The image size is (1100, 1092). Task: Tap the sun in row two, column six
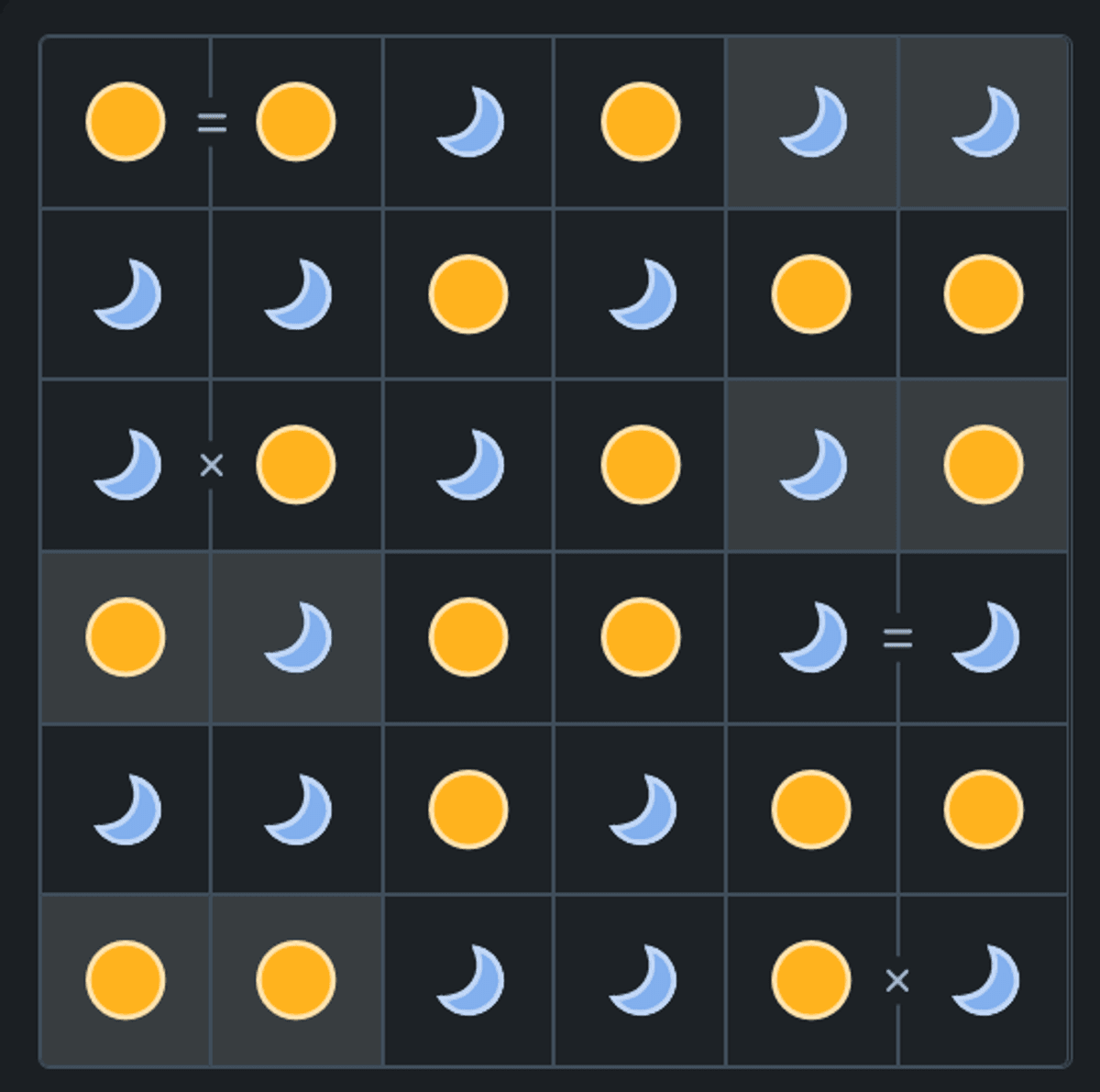coord(984,294)
